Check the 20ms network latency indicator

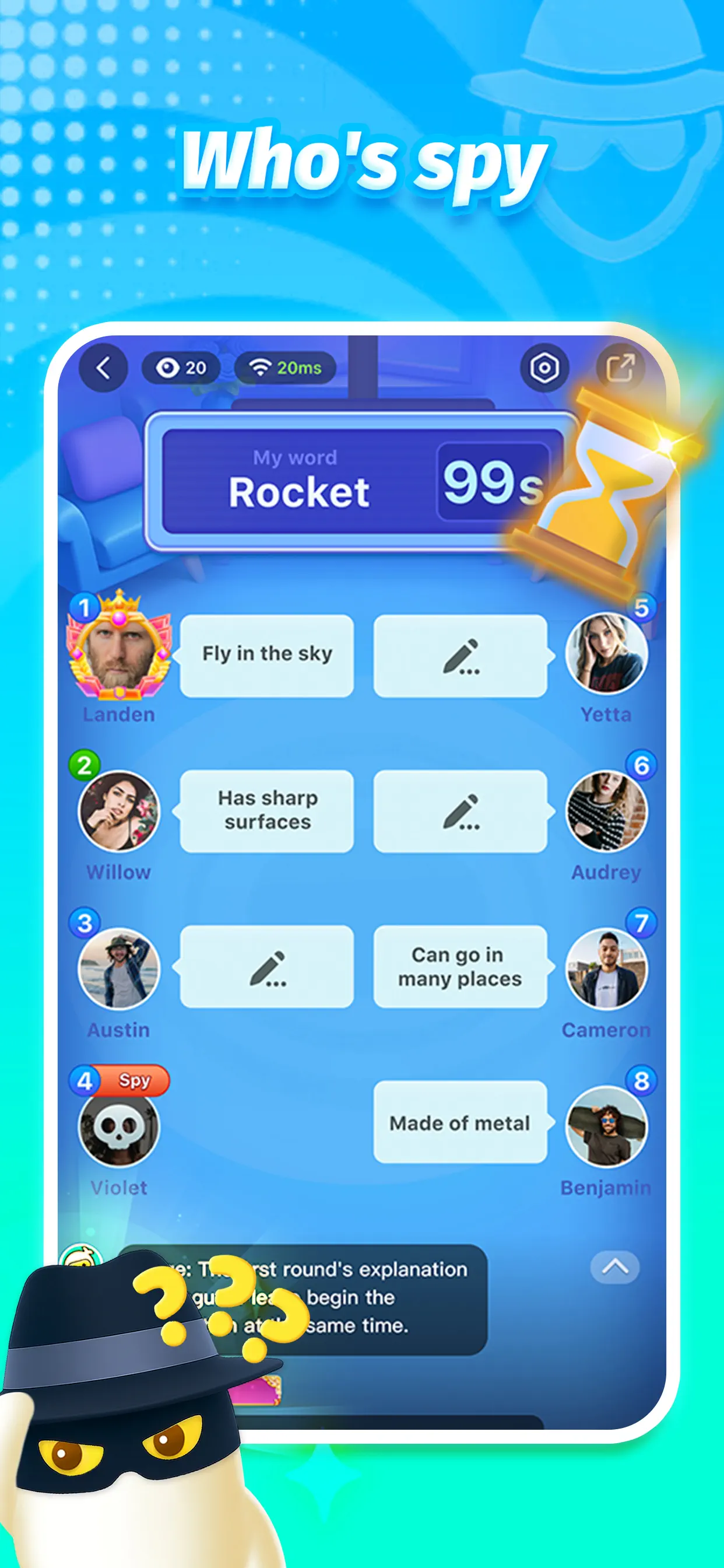283,366
